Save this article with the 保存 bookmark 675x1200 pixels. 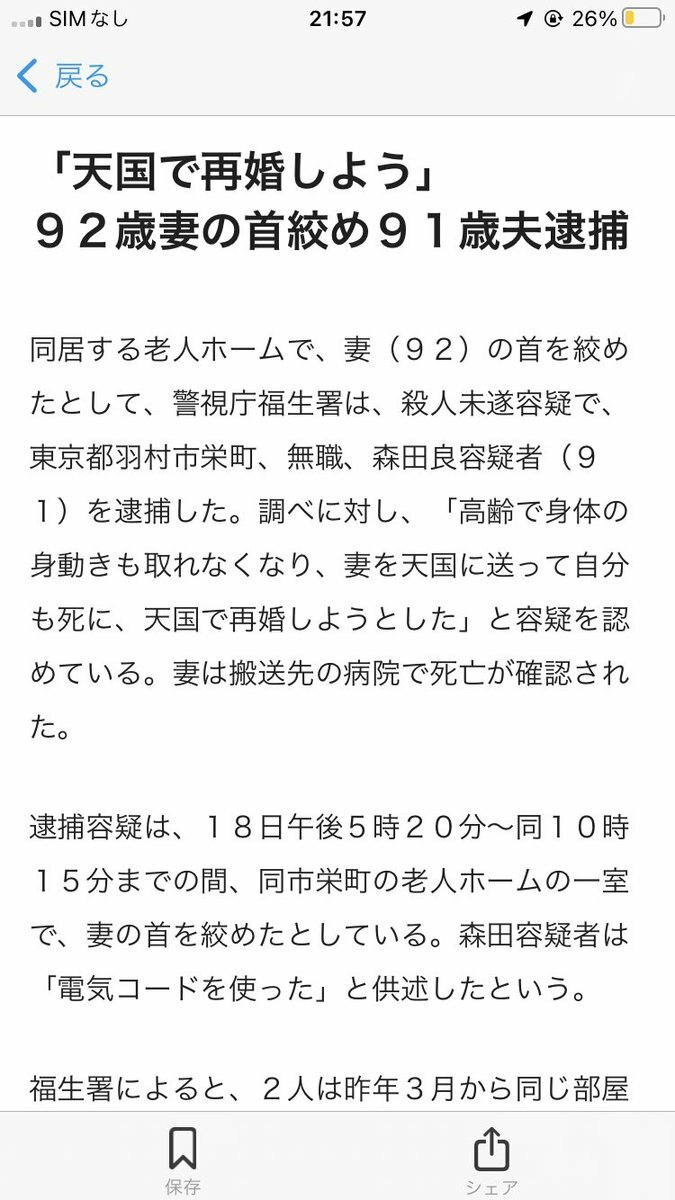(183, 1160)
